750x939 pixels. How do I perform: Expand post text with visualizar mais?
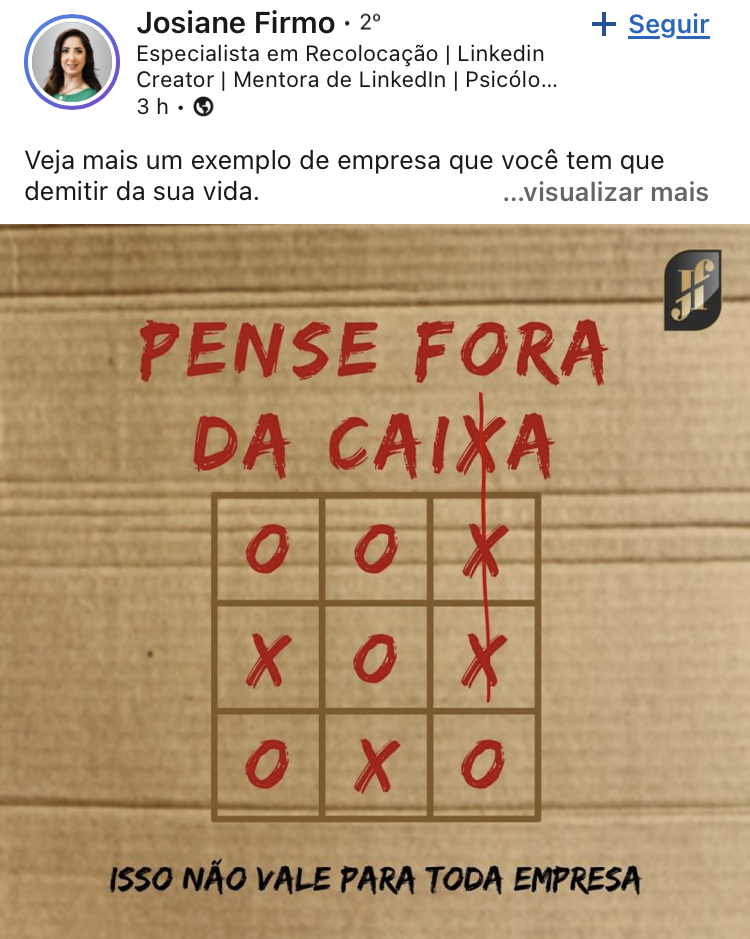606,192
